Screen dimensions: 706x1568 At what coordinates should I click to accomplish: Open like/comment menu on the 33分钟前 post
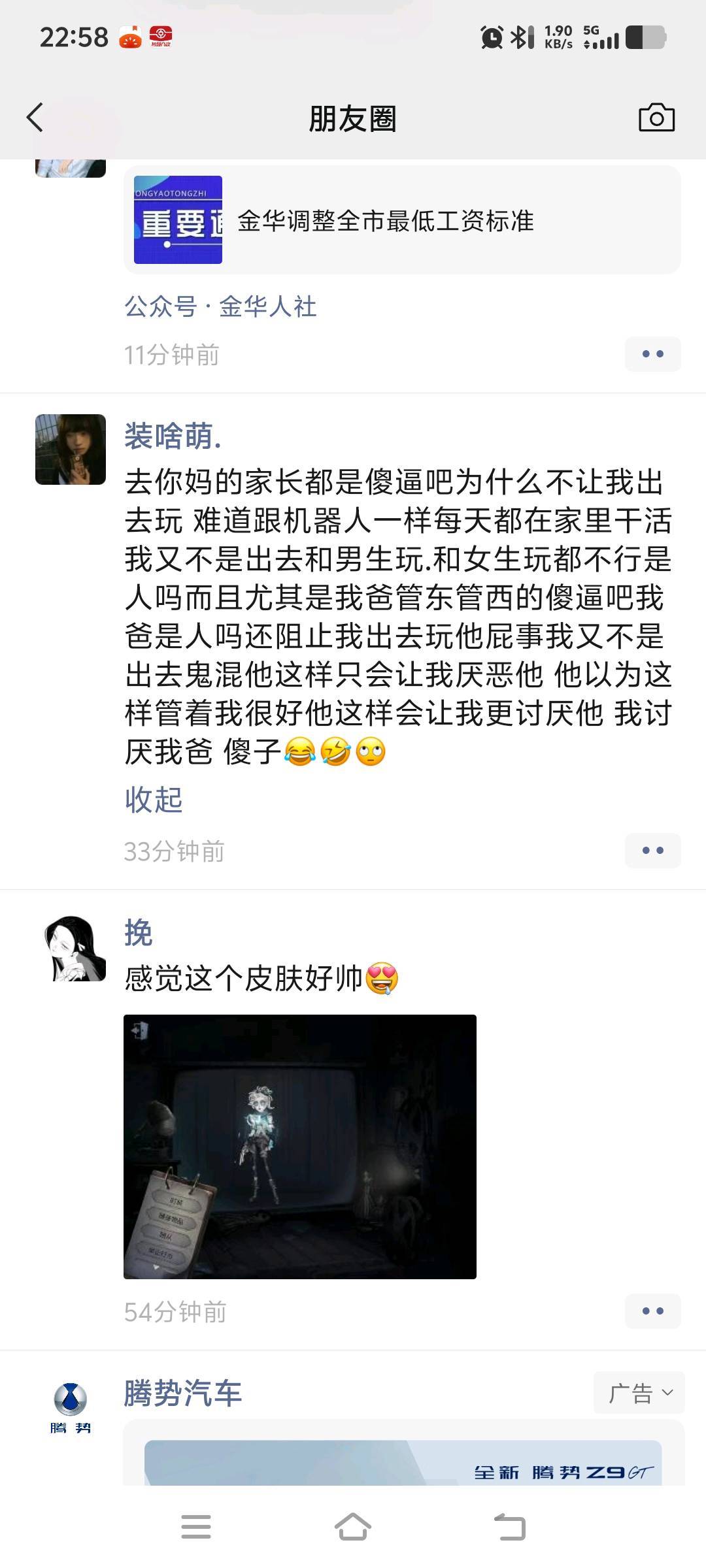(652, 851)
